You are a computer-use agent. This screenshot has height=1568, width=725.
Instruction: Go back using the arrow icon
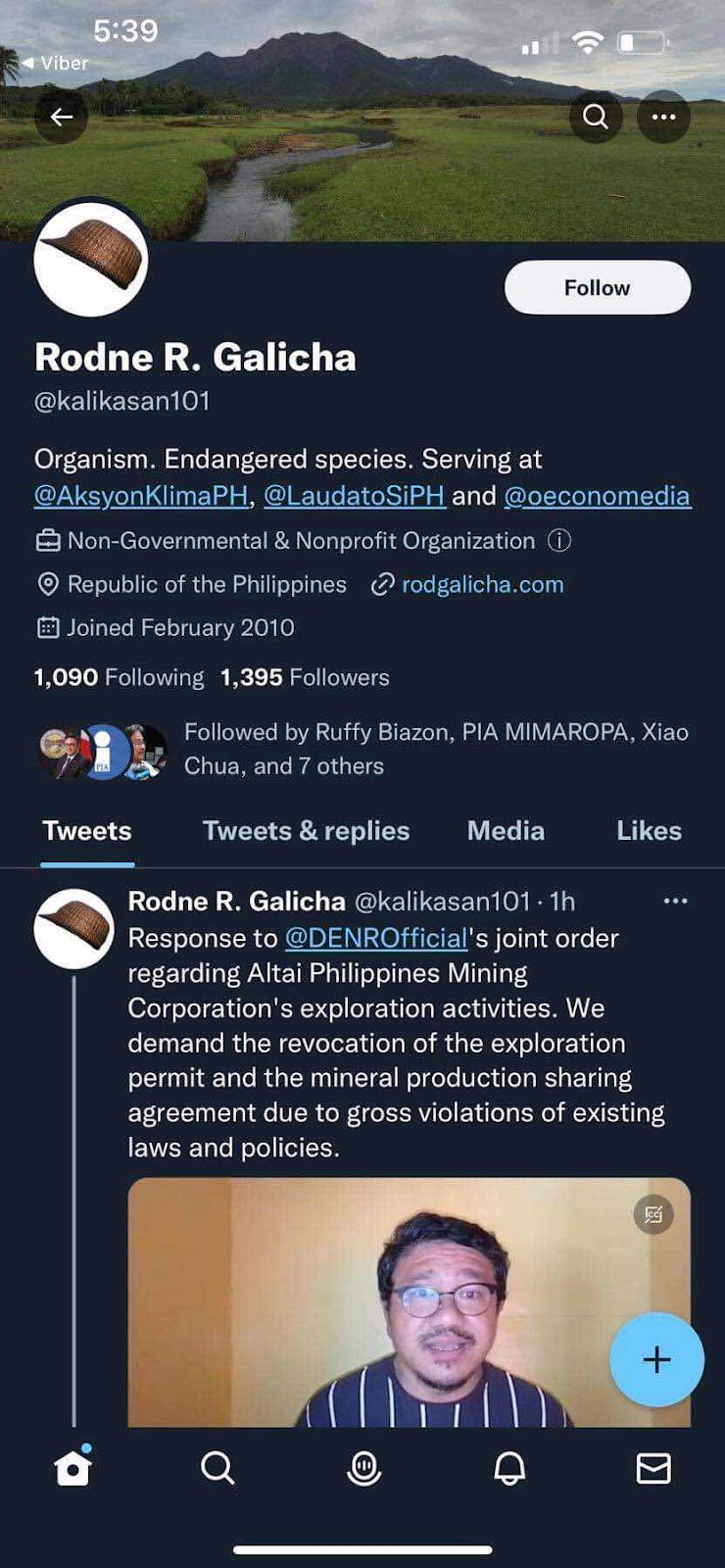61,118
